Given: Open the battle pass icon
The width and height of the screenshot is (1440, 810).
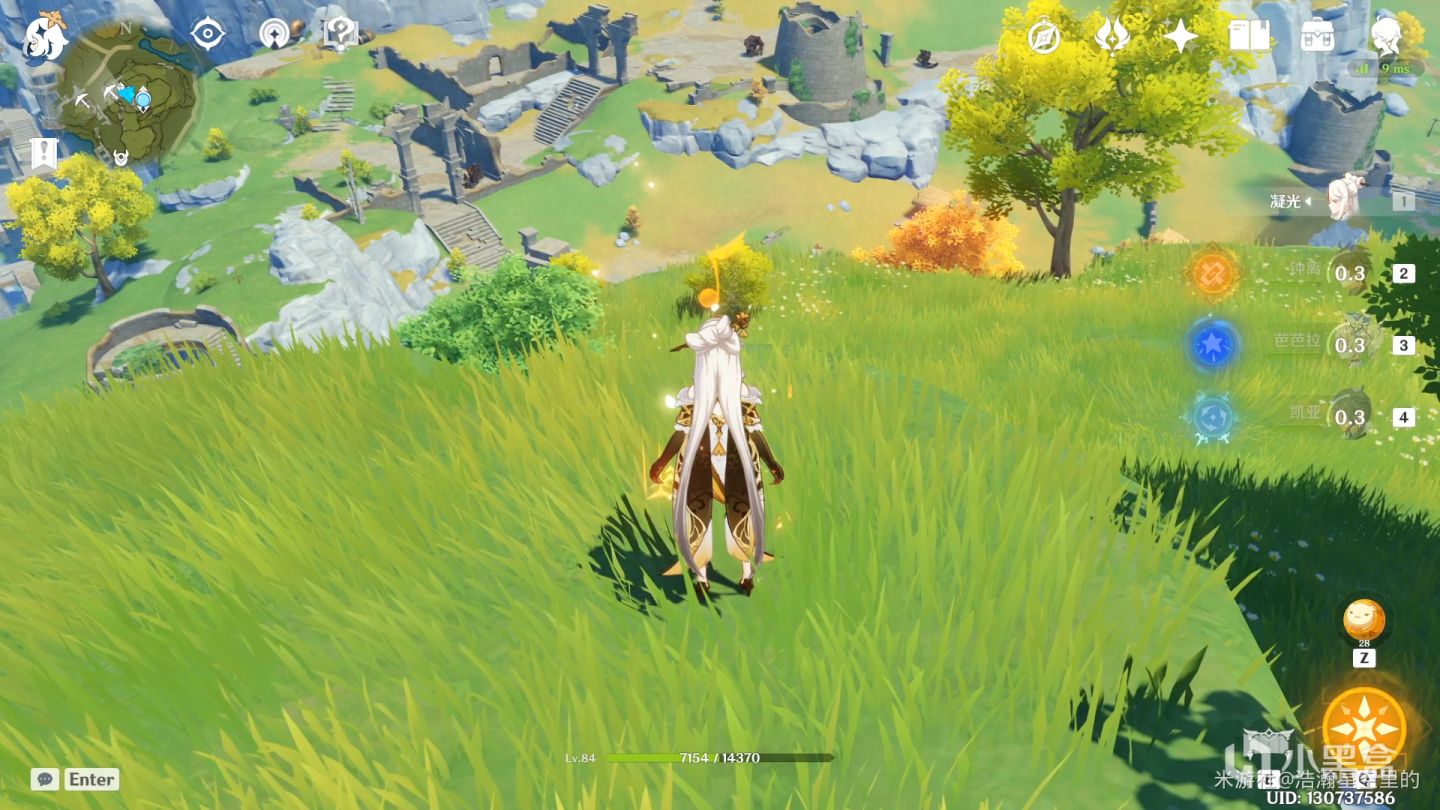Looking at the screenshot, I should pyautogui.click(x=1112, y=37).
